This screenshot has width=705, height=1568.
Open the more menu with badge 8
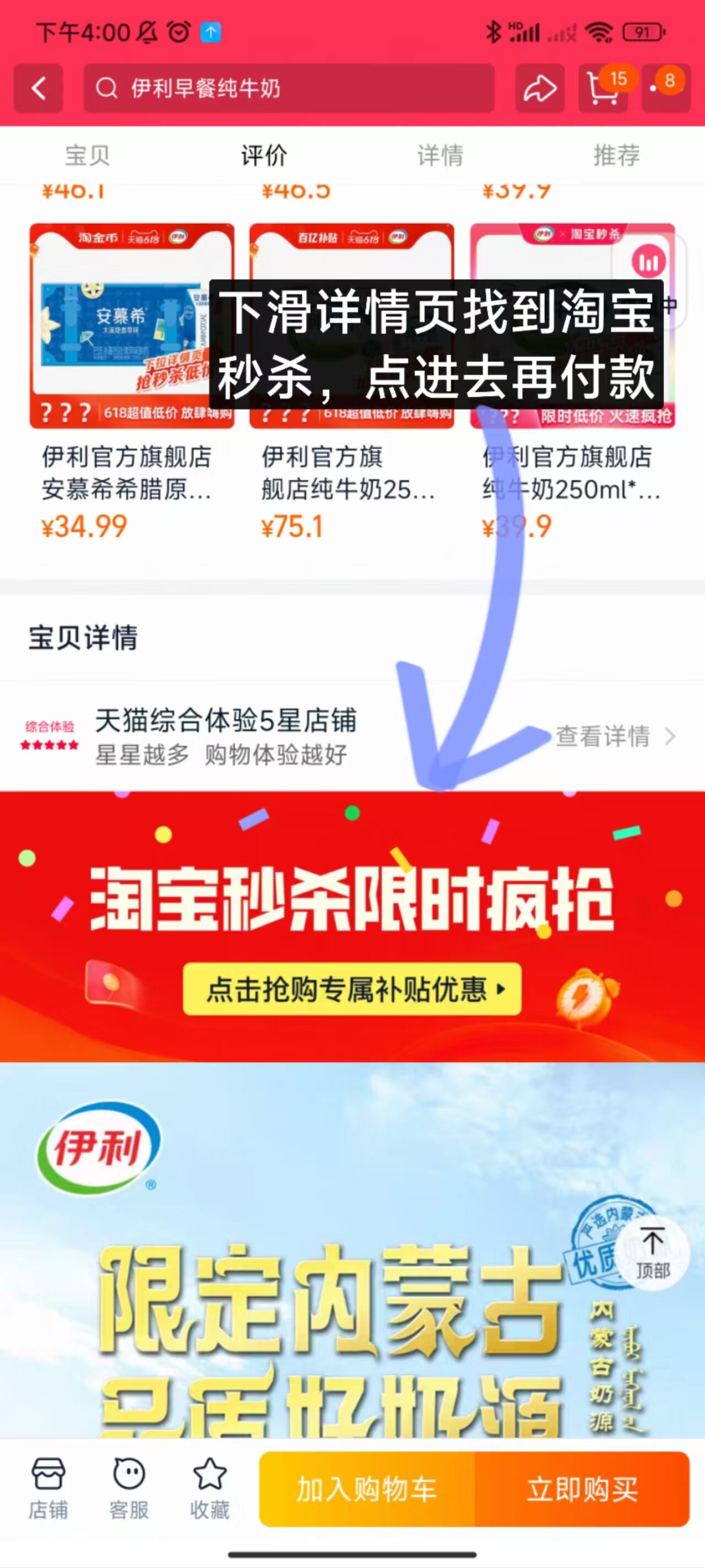(x=665, y=89)
